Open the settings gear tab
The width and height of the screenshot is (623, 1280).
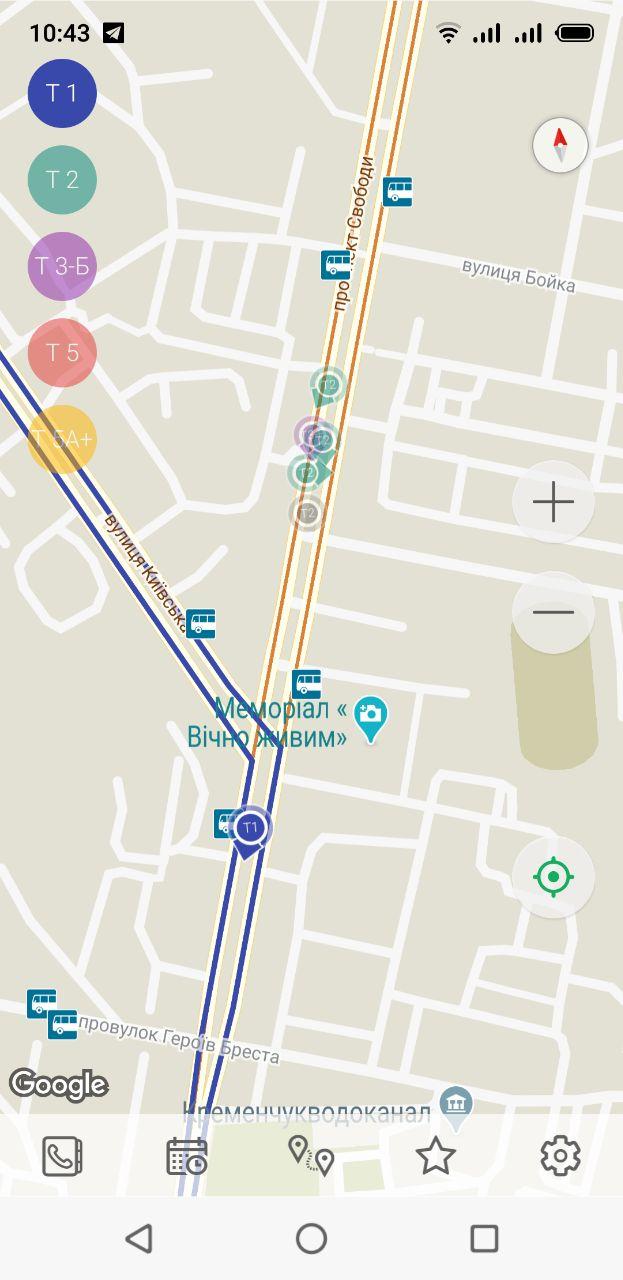point(560,1156)
